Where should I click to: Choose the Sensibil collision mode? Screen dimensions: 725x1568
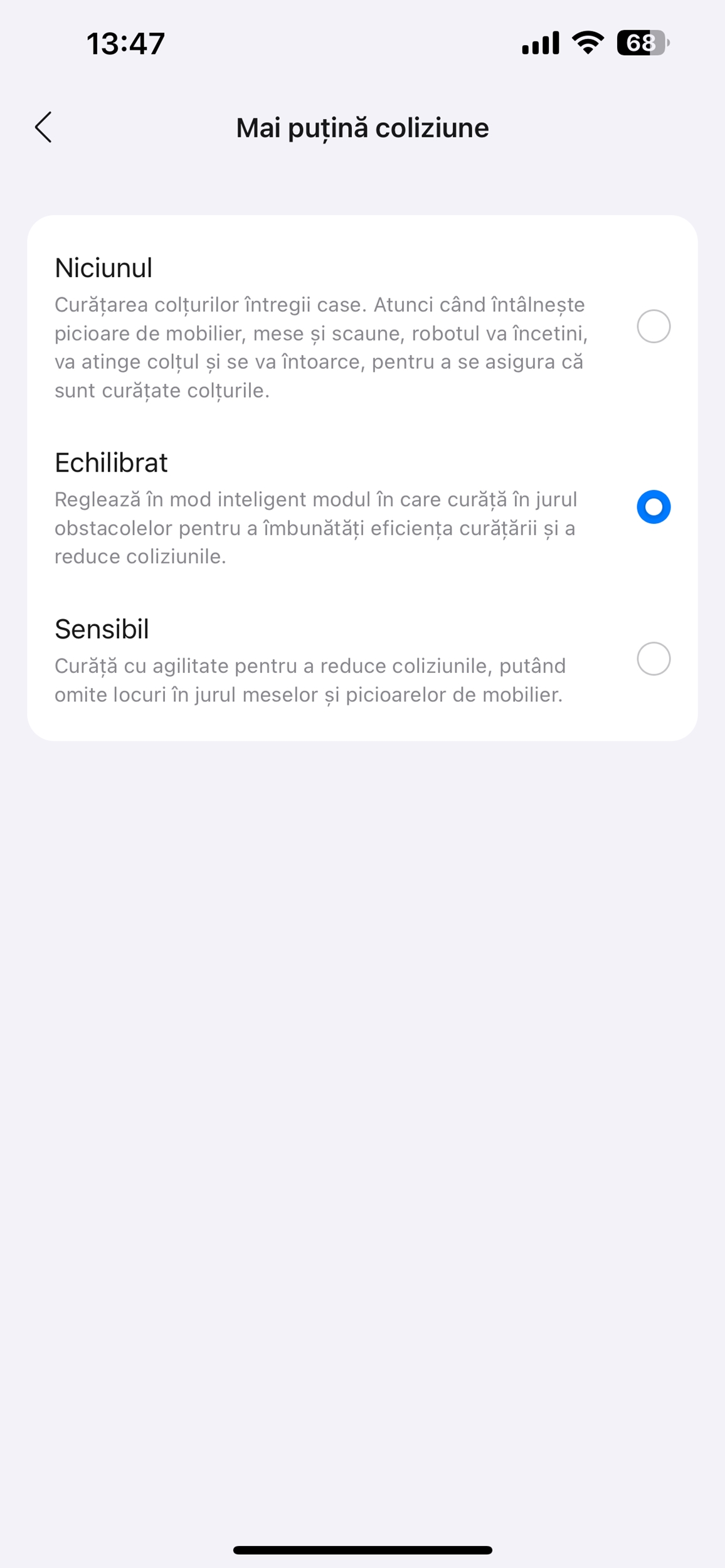pyautogui.click(x=362, y=660)
